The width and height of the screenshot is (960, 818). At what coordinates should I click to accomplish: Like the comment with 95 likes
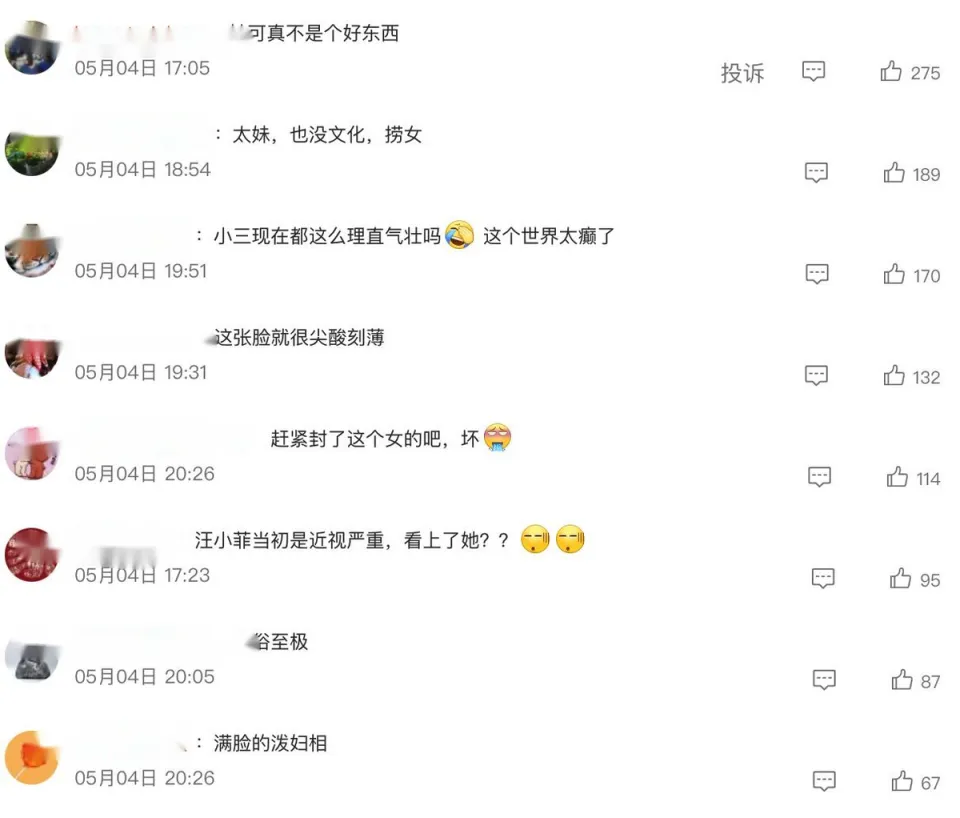point(901,579)
